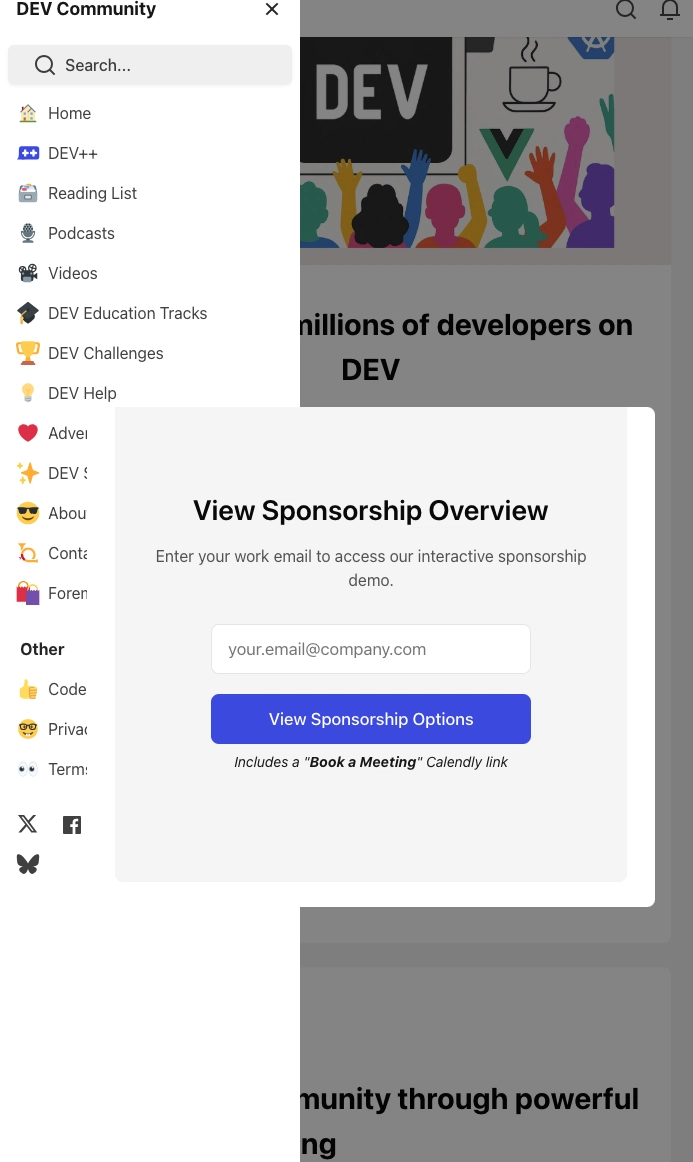This screenshot has height=1162, width=693.
Task: Open the Facebook social link
Action: click(x=72, y=825)
